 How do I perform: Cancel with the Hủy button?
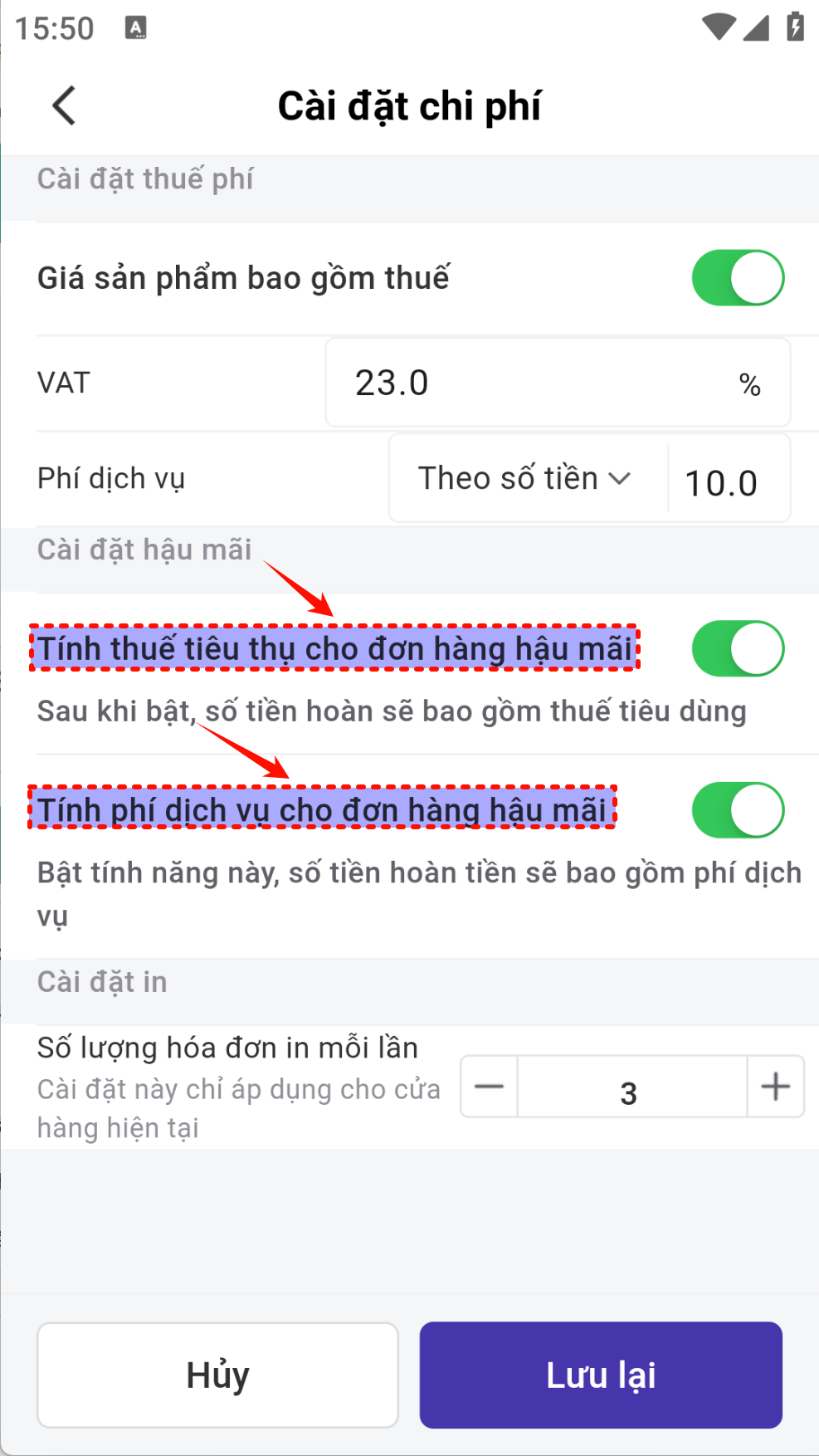click(217, 1375)
